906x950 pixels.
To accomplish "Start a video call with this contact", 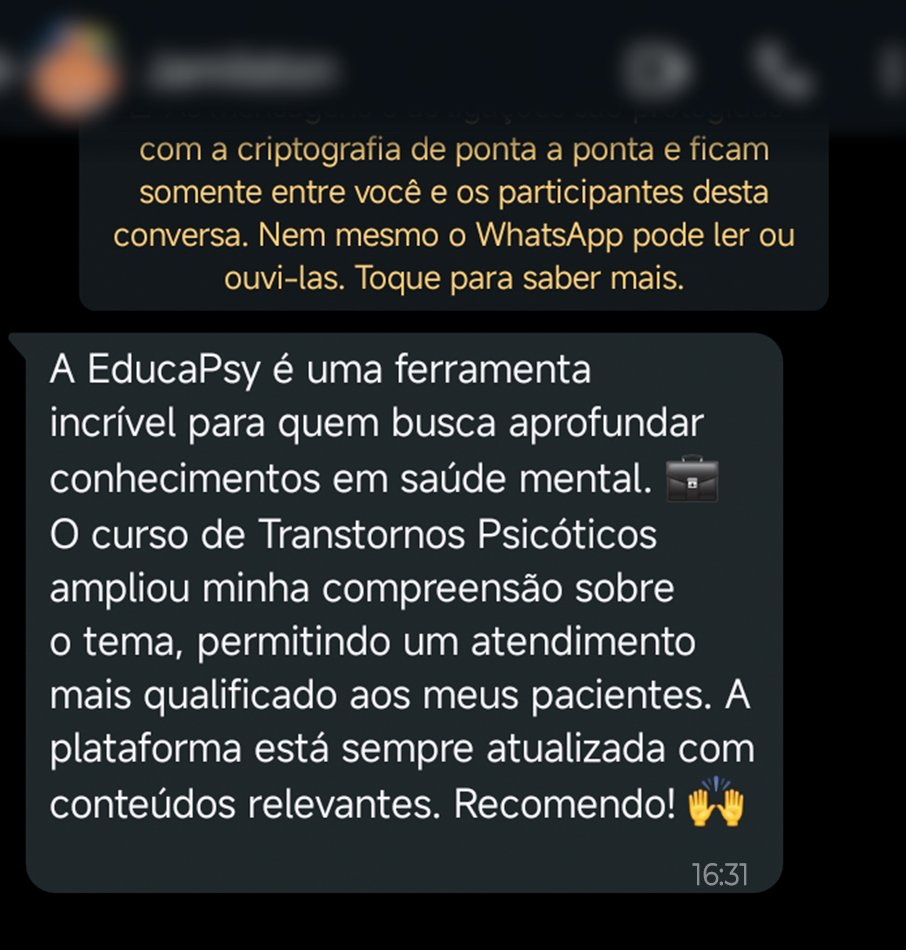I will pyautogui.click(x=656, y=70).
